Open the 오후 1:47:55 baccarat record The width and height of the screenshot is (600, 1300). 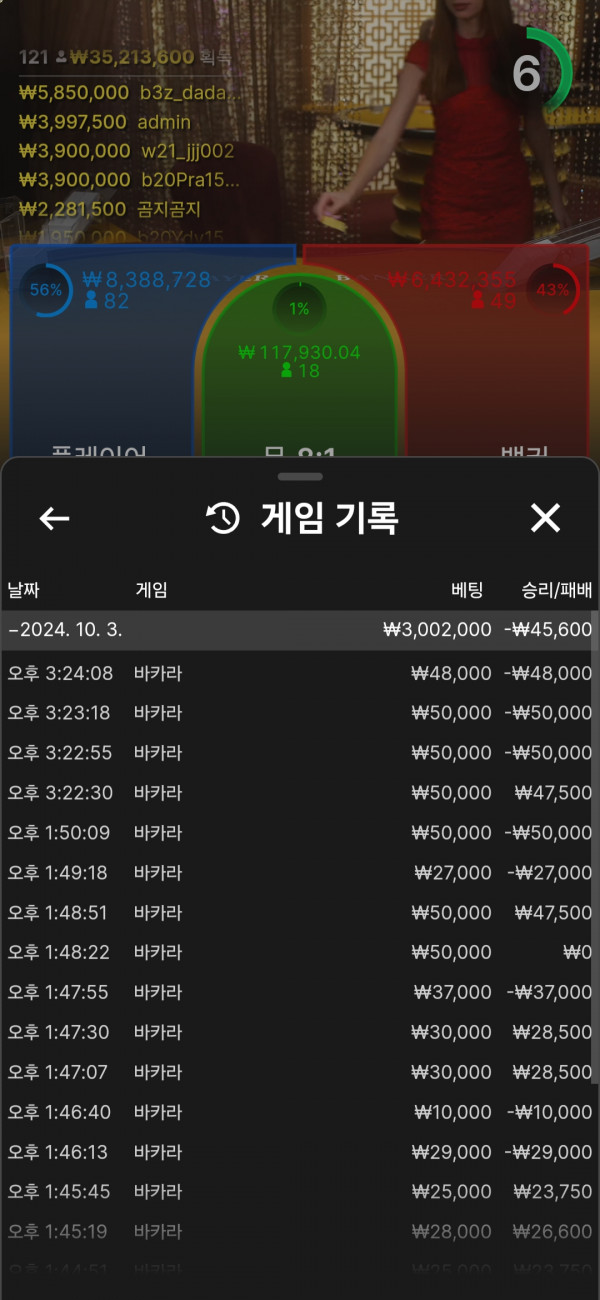point(298,993)
